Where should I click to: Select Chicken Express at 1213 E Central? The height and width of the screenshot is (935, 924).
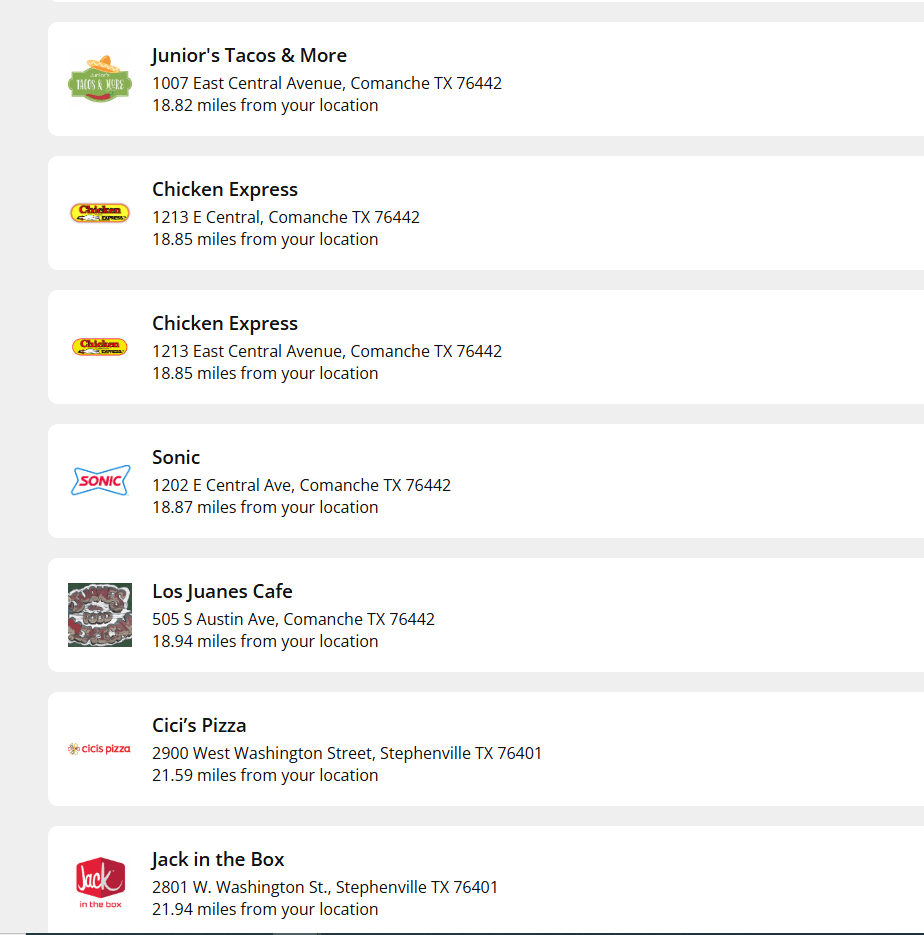[x=225, y=190]
